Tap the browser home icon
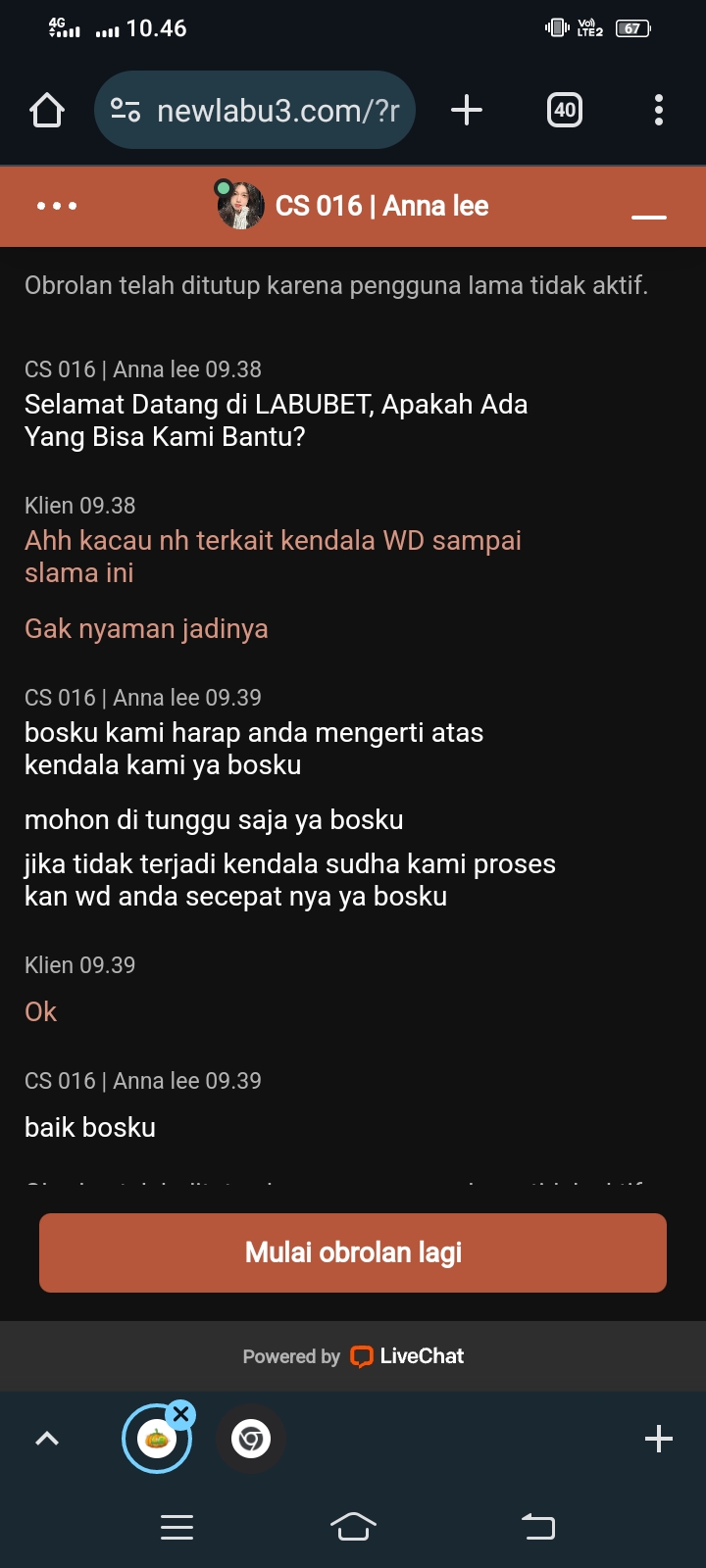 click(47, 111)
